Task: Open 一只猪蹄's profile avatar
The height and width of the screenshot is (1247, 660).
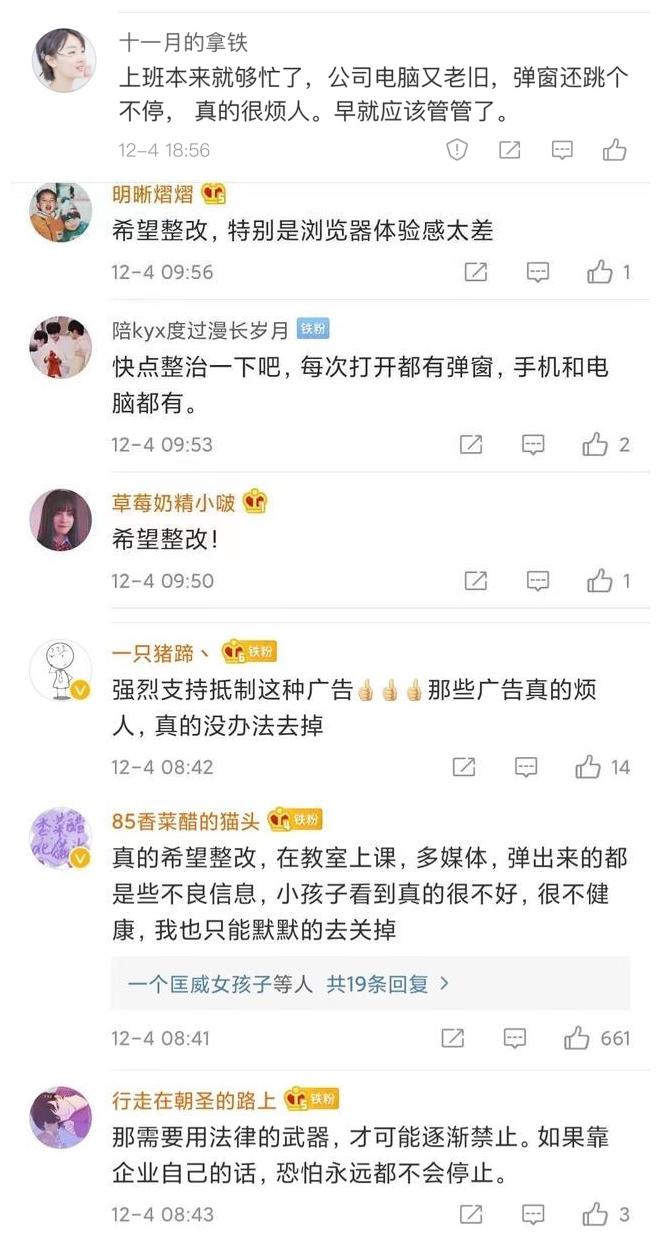Action: tap(62, 669)
